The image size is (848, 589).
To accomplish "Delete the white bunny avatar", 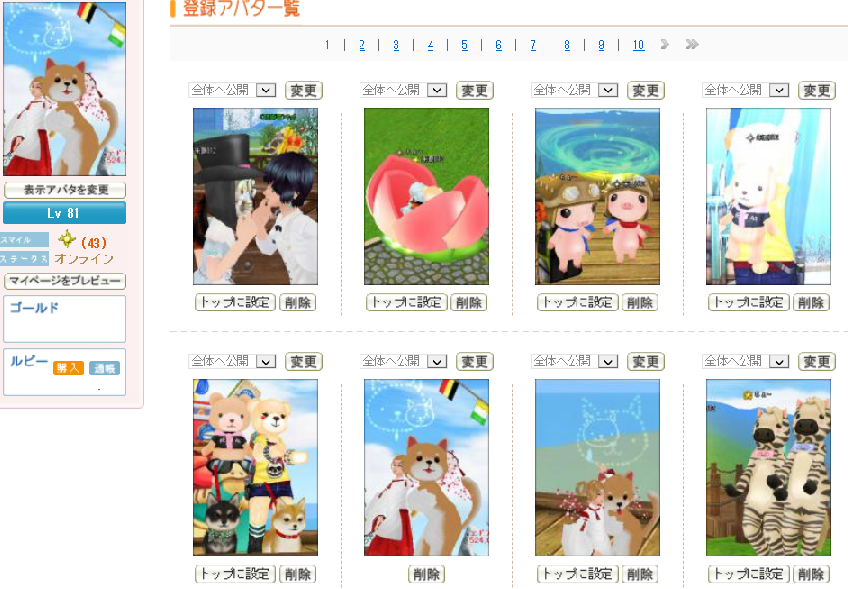I will [811, 302].
